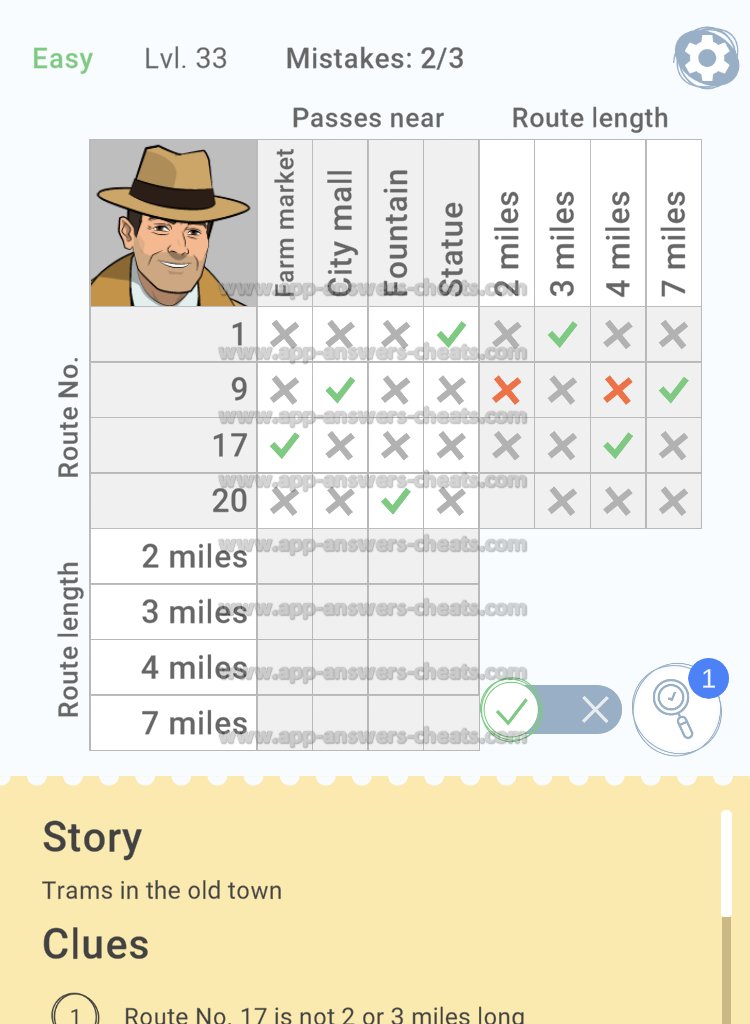Mark the 7 miles, Statue cell

(x=451, y=722)
